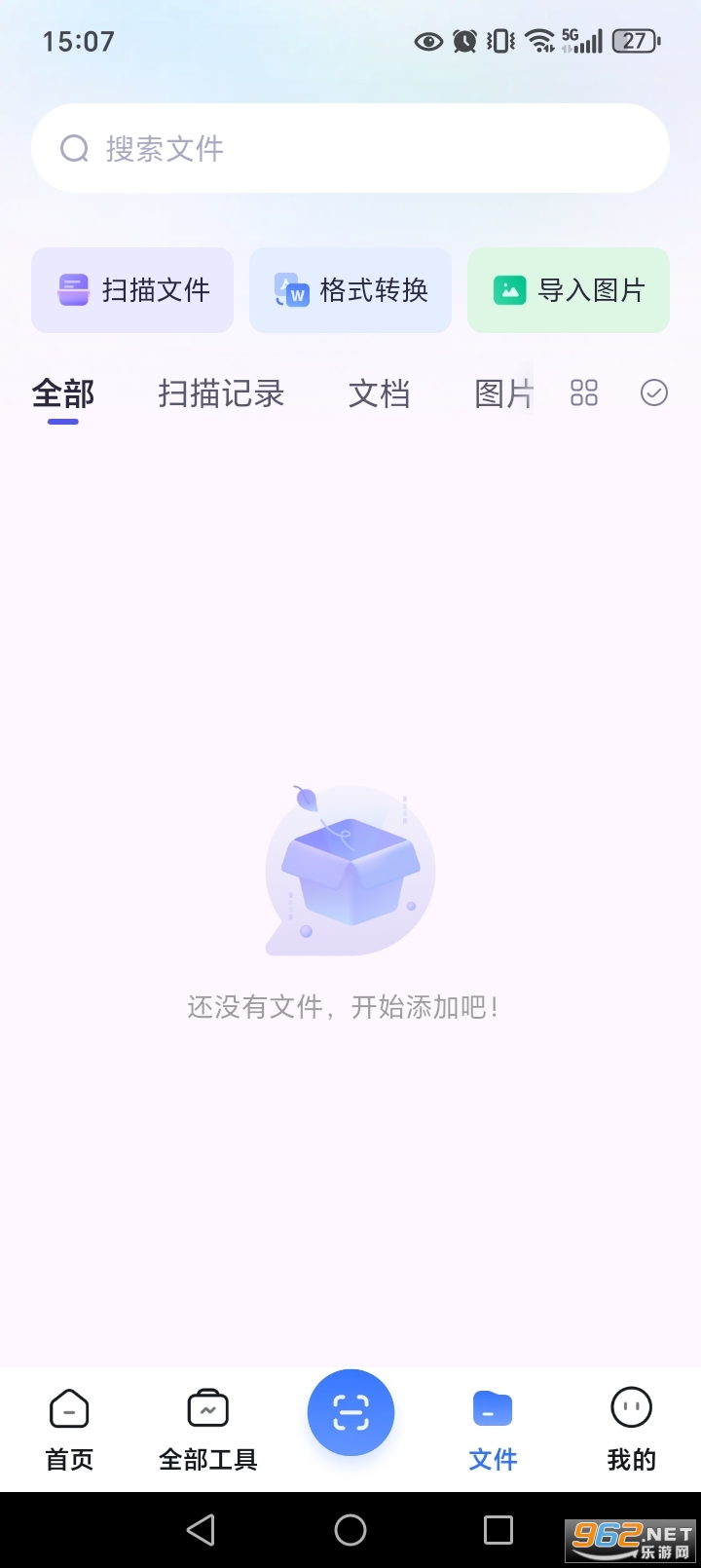Viewport: 701px width, 1568px height.
Task: Tap the 扫描文件 button
Action: point(131,289)
